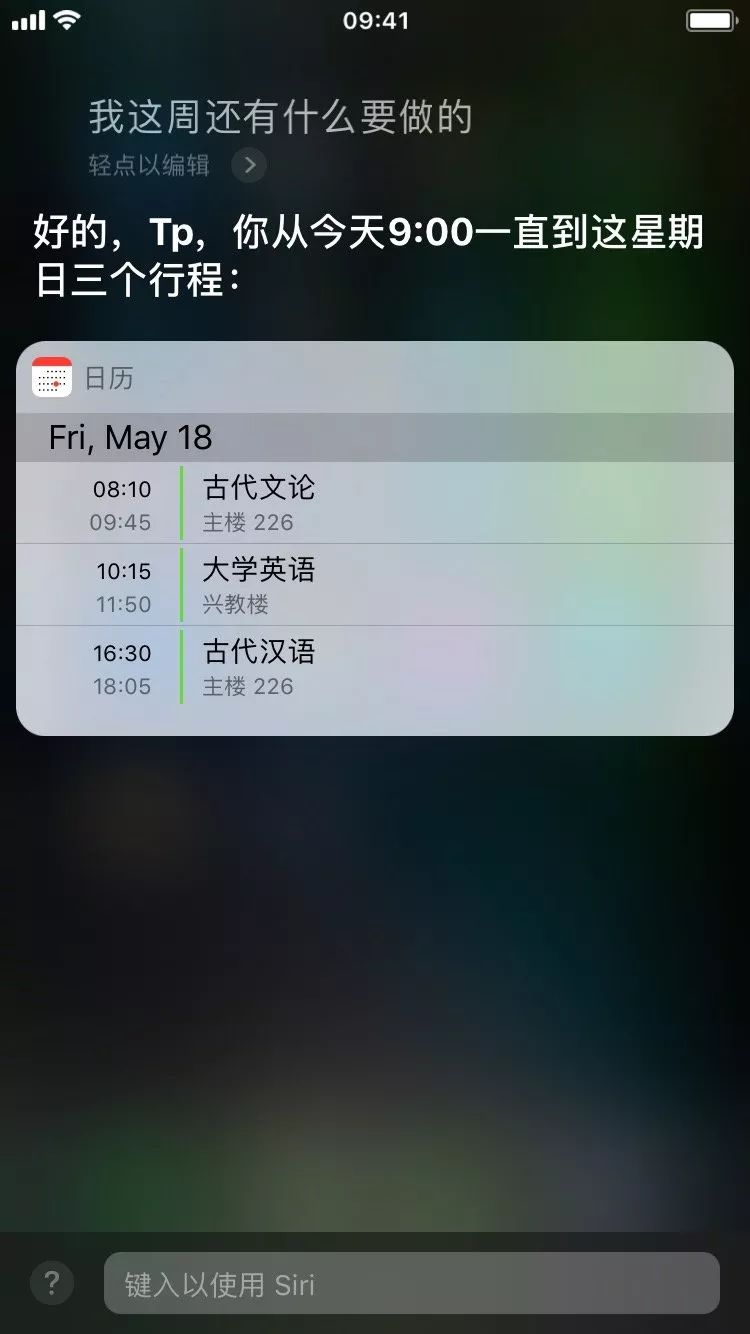This screenshot has width=750, height=1334.
Task: Focus the 键入以使用 Siri text field
Action: 411,1283
